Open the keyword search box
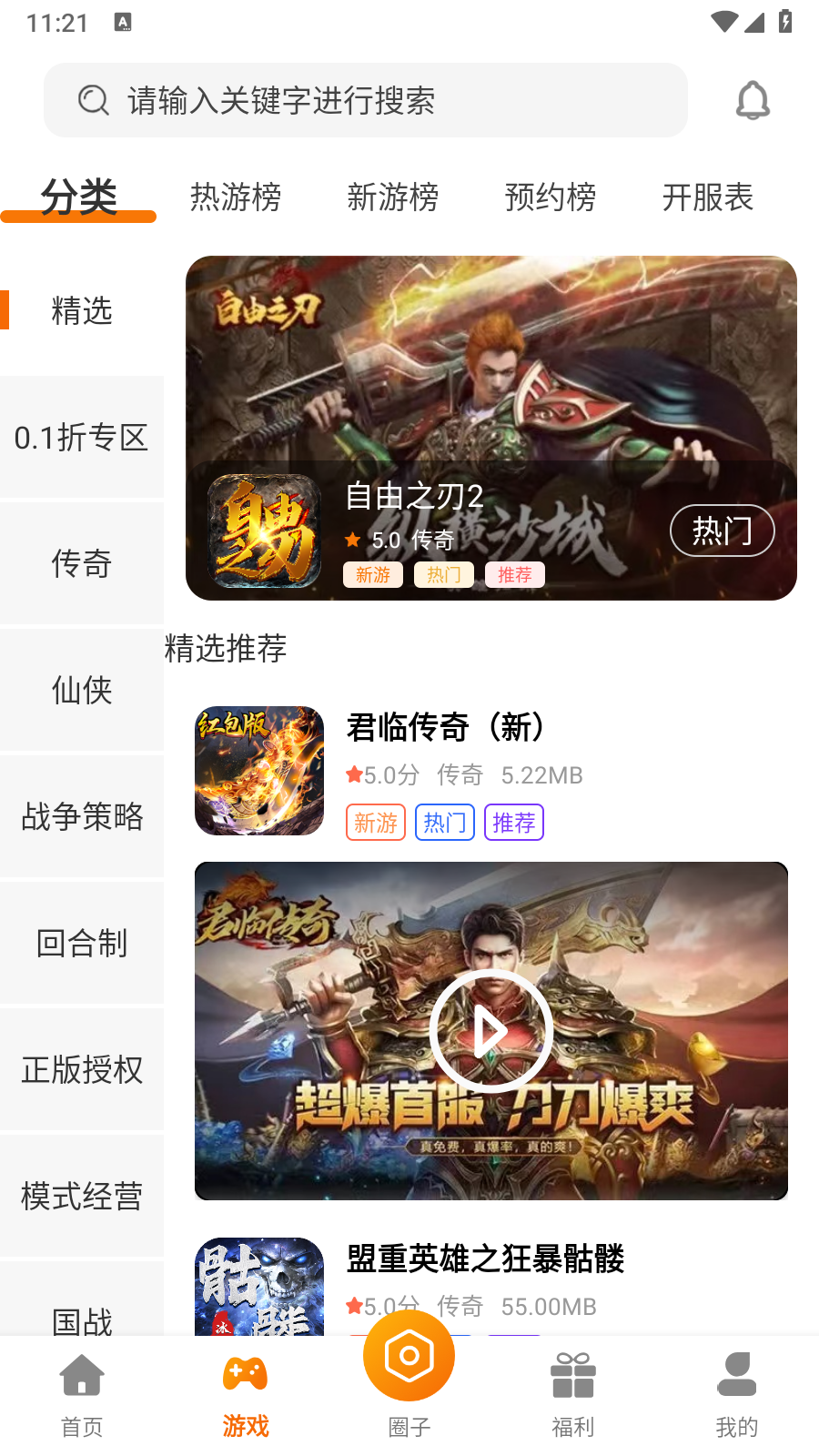 point(364,100)
